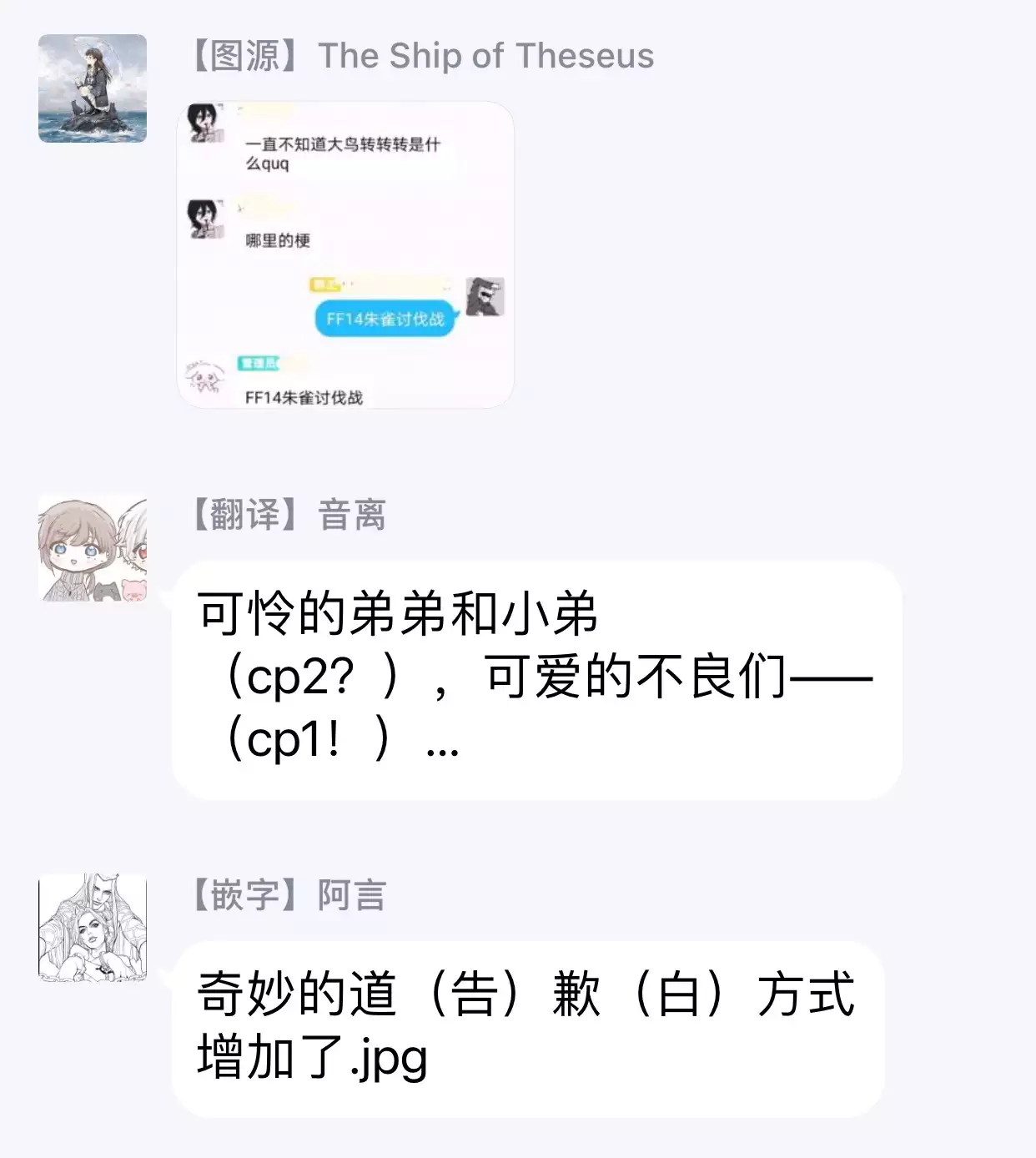Open the image sent by The Ship of Theseus
Screen dimensions: 1036x1158
345,255
